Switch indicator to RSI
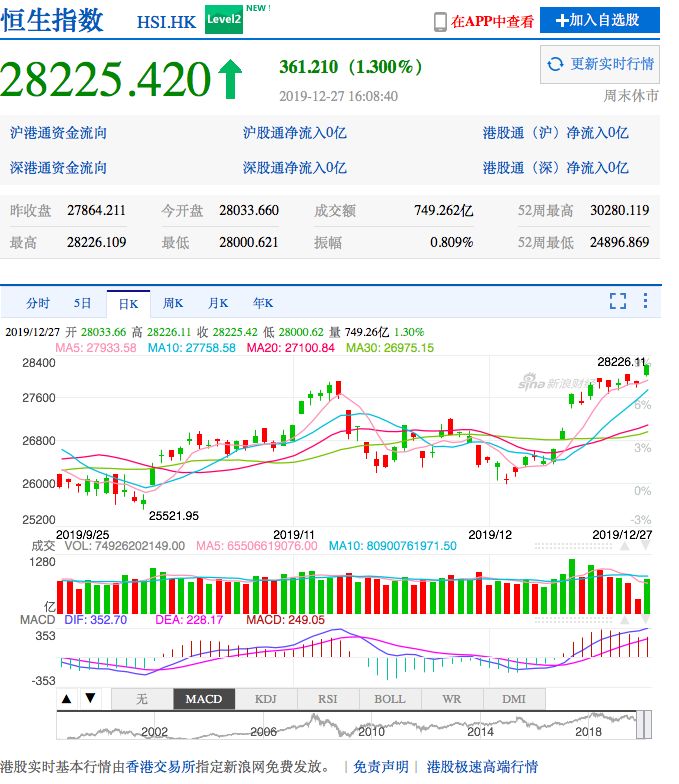The width and height of the screenshot is (679, 784). pos(327,699)
